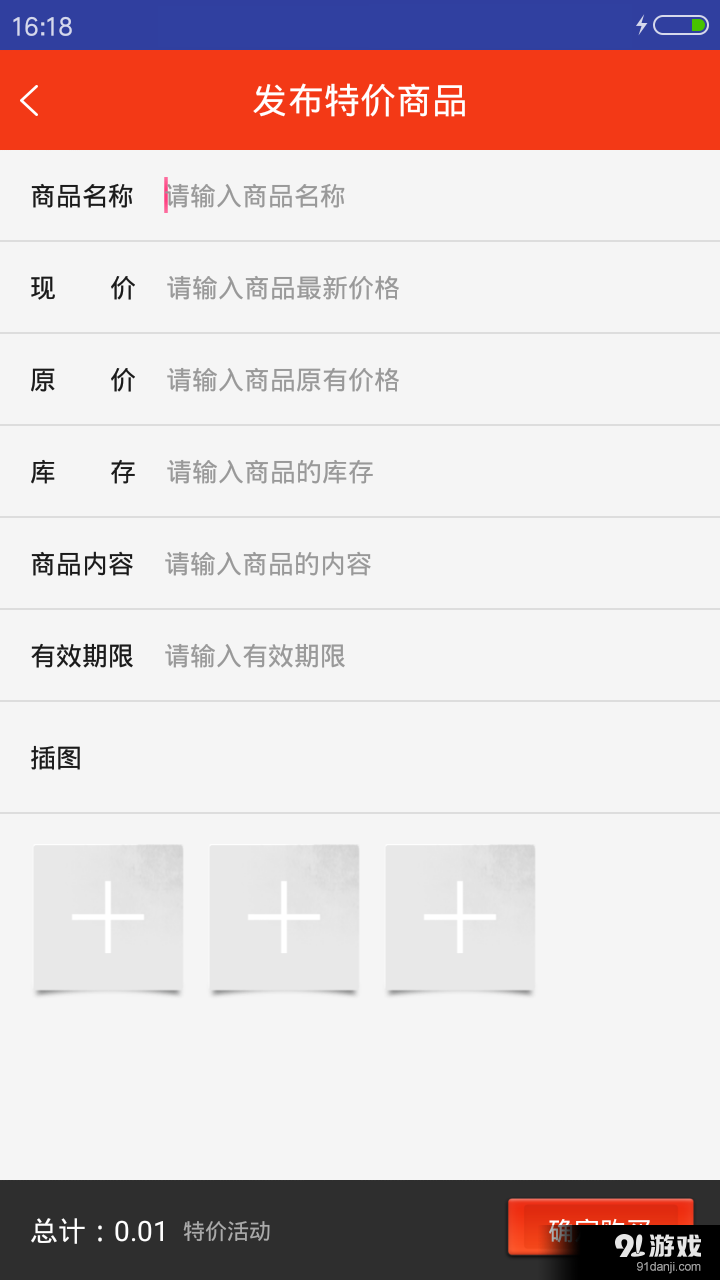Image resolution: width=720 pixels, height=1280 pixels.
Task: Tap the middle plus icon to upload a photo
Action: [x=284, y=917]
